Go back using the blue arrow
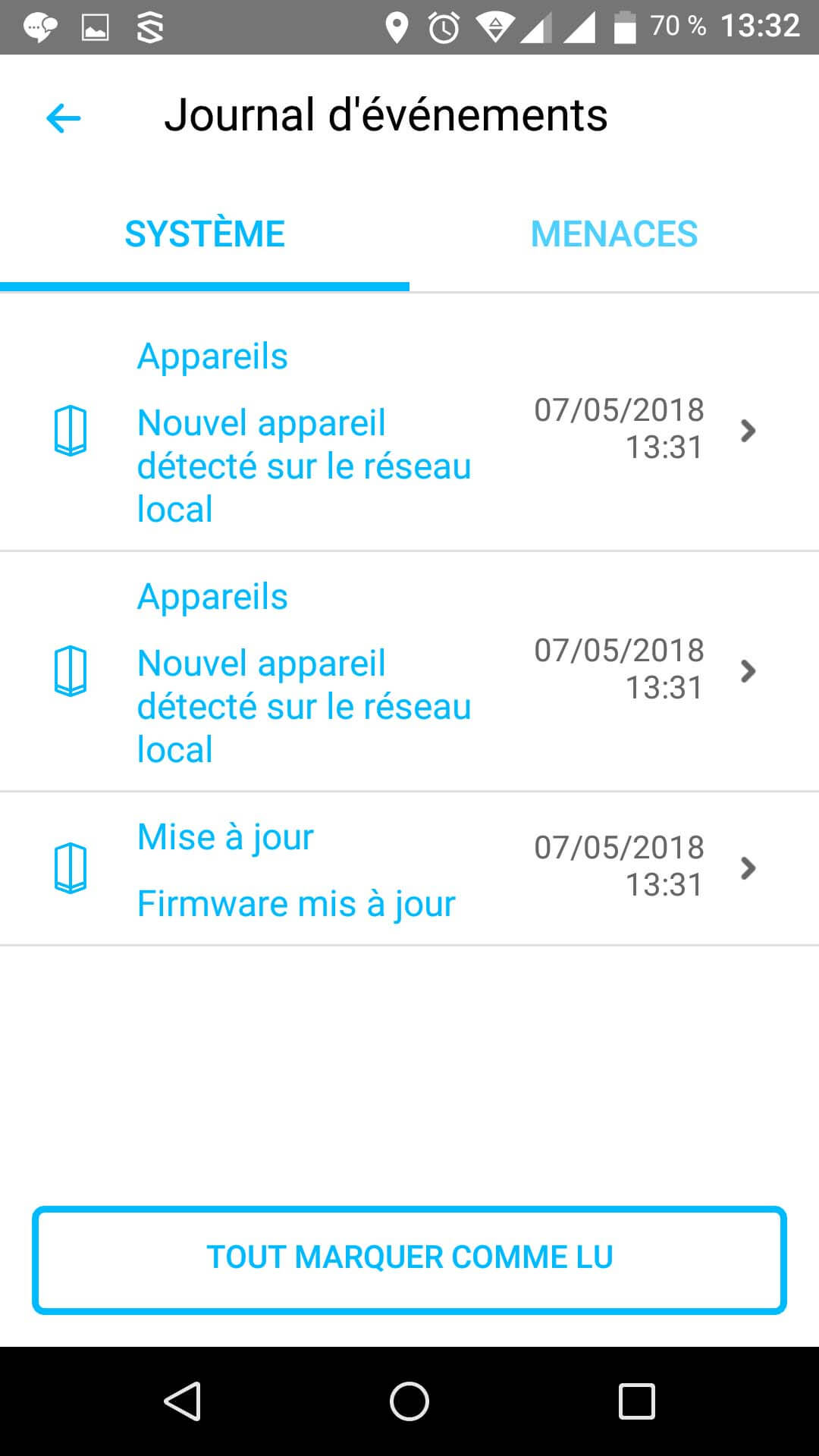This screenshot has height=1456, width=819. pos(64,118)
